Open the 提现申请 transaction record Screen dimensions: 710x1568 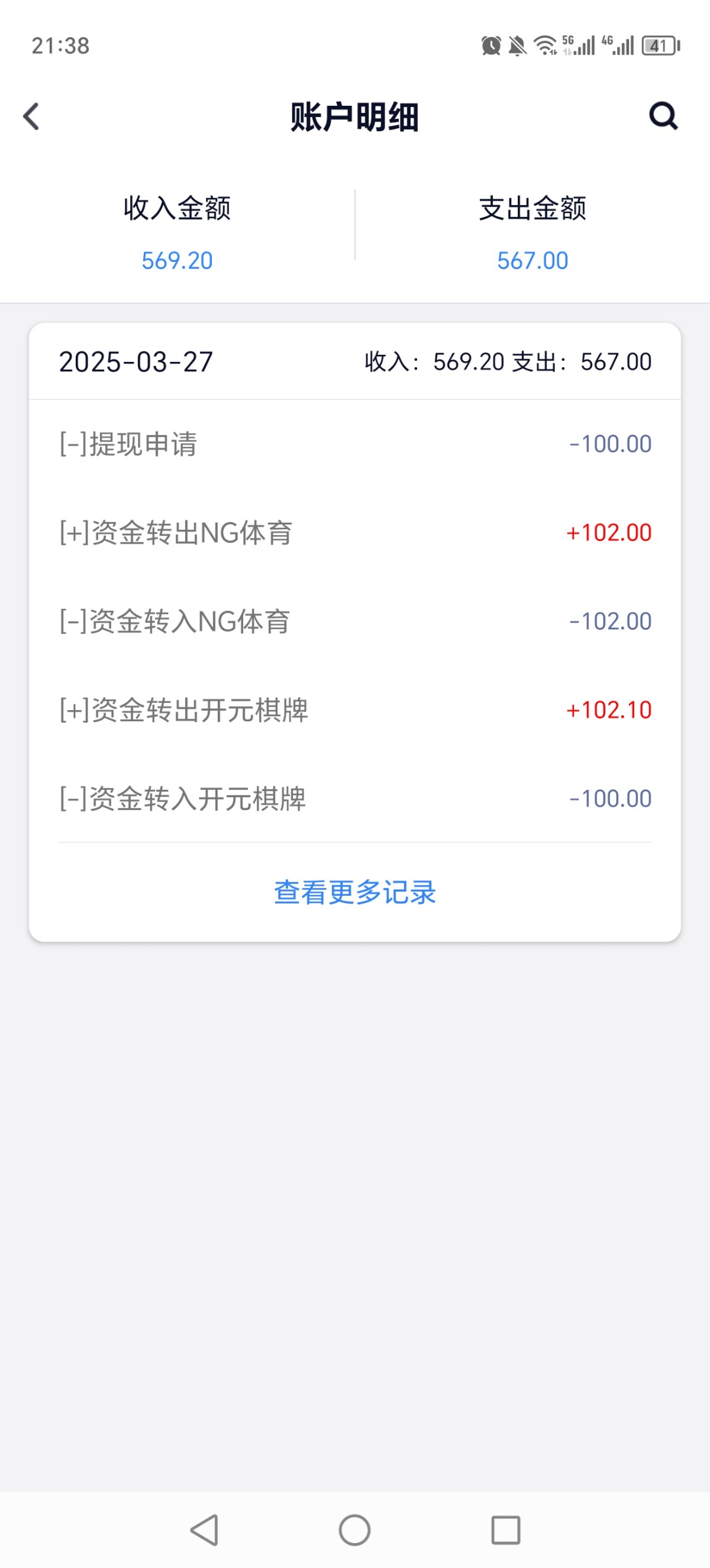pyautogui.click(x=354, y=444)
